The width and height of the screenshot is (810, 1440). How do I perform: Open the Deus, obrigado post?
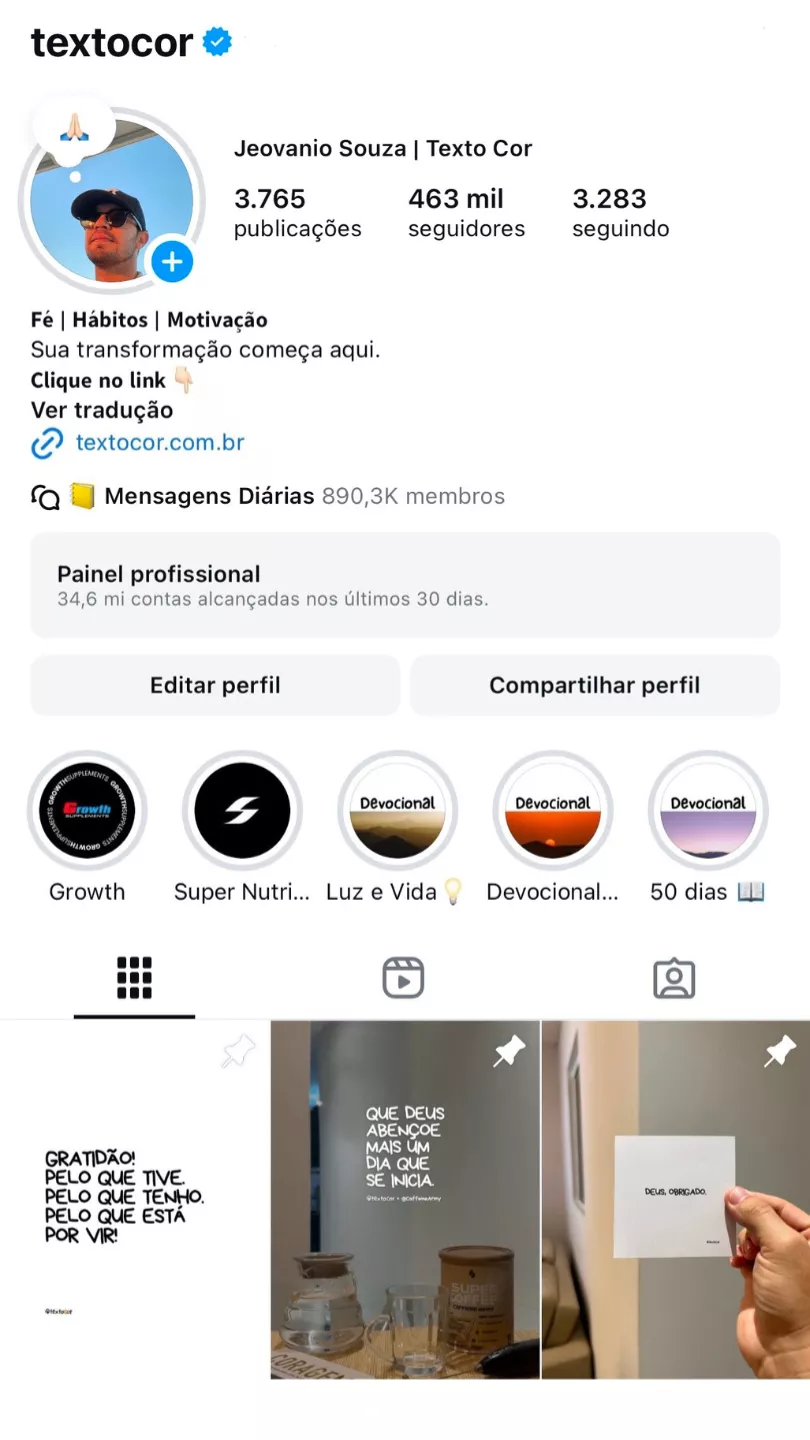click(676, 1200)
